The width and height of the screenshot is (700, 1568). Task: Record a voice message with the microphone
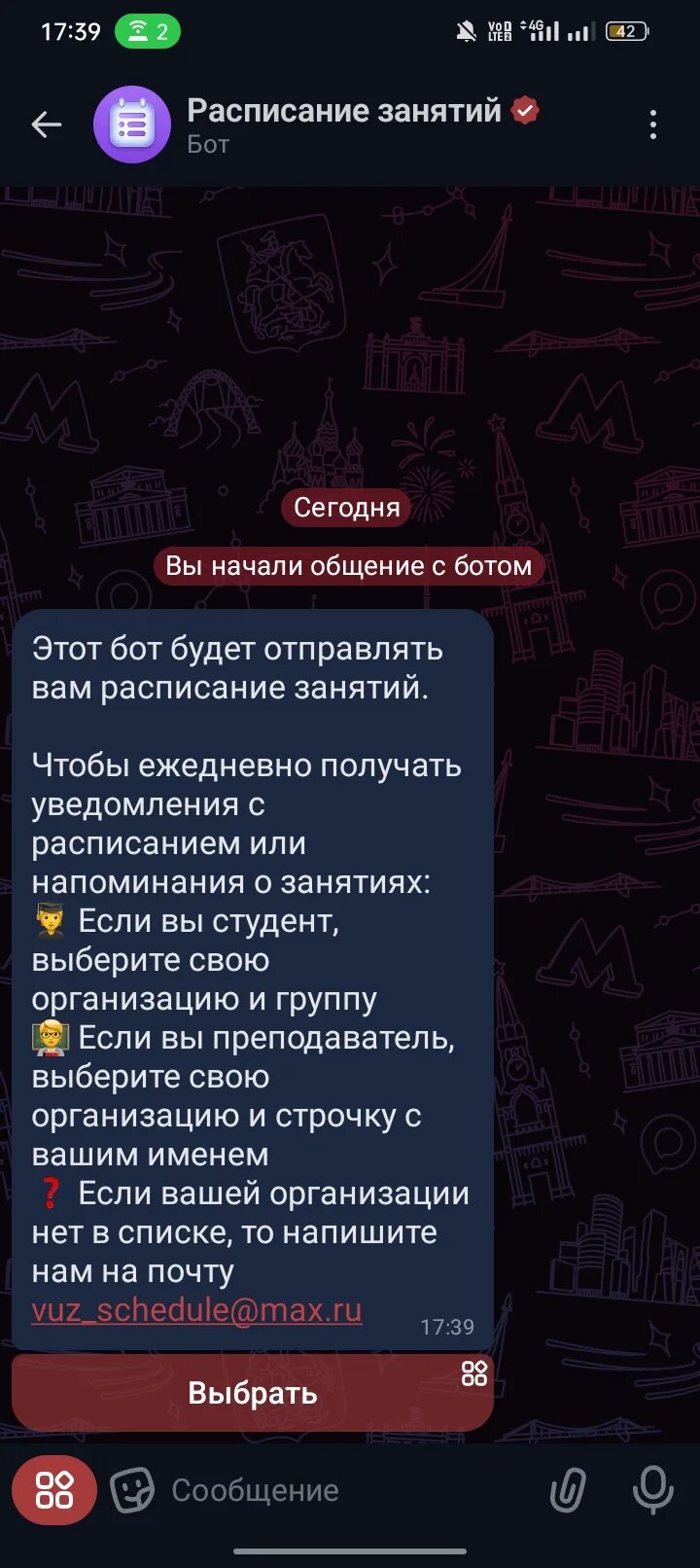tap(652, 1489)
